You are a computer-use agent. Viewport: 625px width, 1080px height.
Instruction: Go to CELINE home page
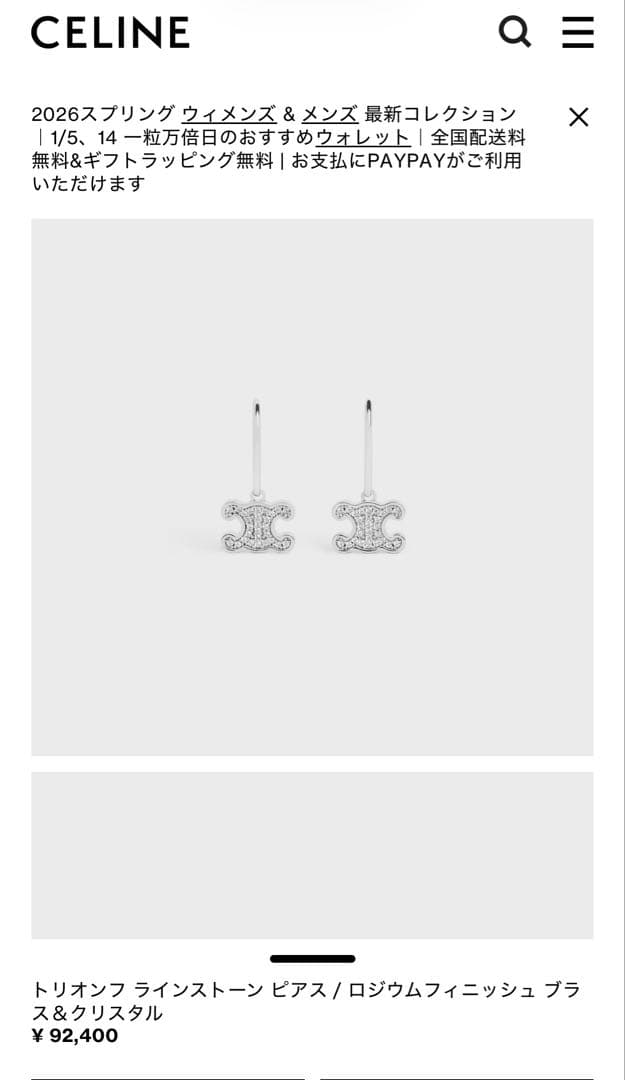tap(110, 33)
